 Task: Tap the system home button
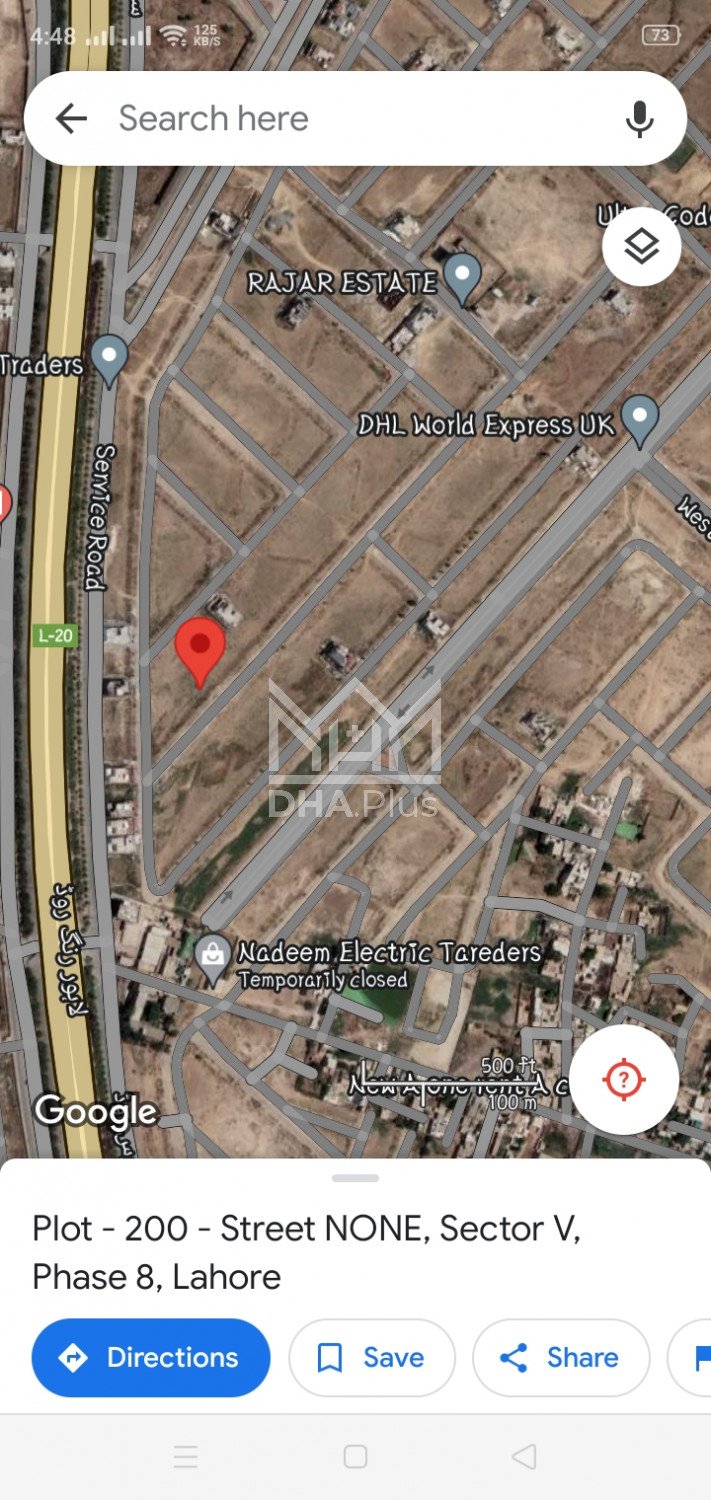pyautogui.click(x=355, y=1456)
